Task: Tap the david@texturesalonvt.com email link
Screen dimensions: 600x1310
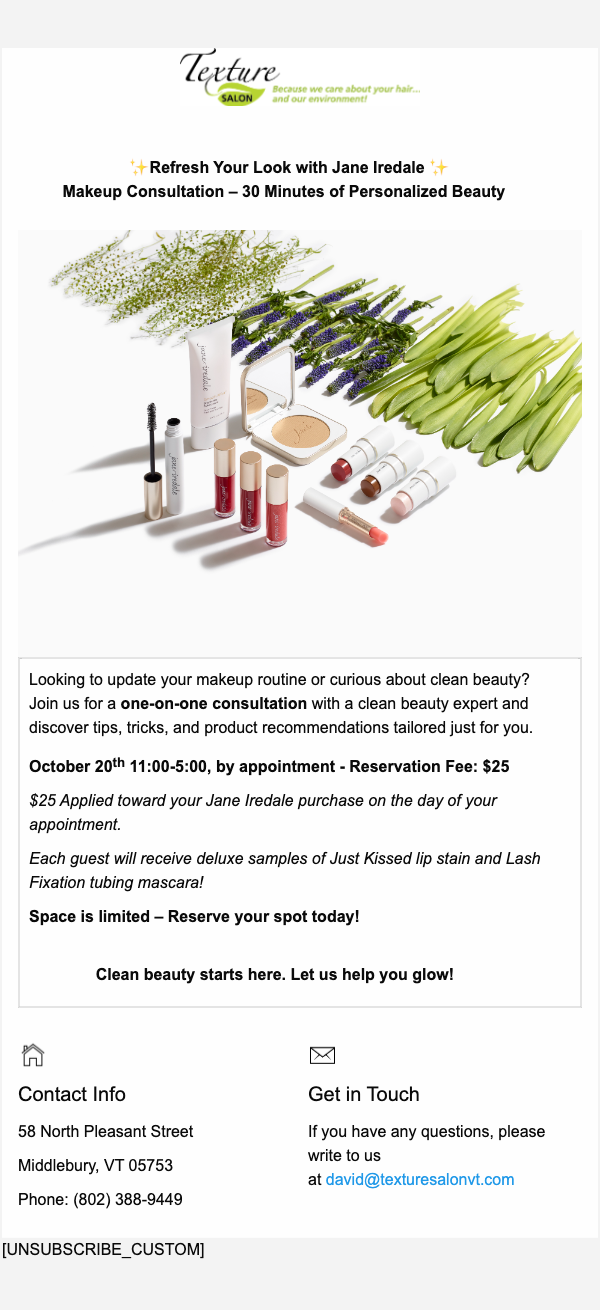Action: pyautogui.click(x=420, y=1180)
